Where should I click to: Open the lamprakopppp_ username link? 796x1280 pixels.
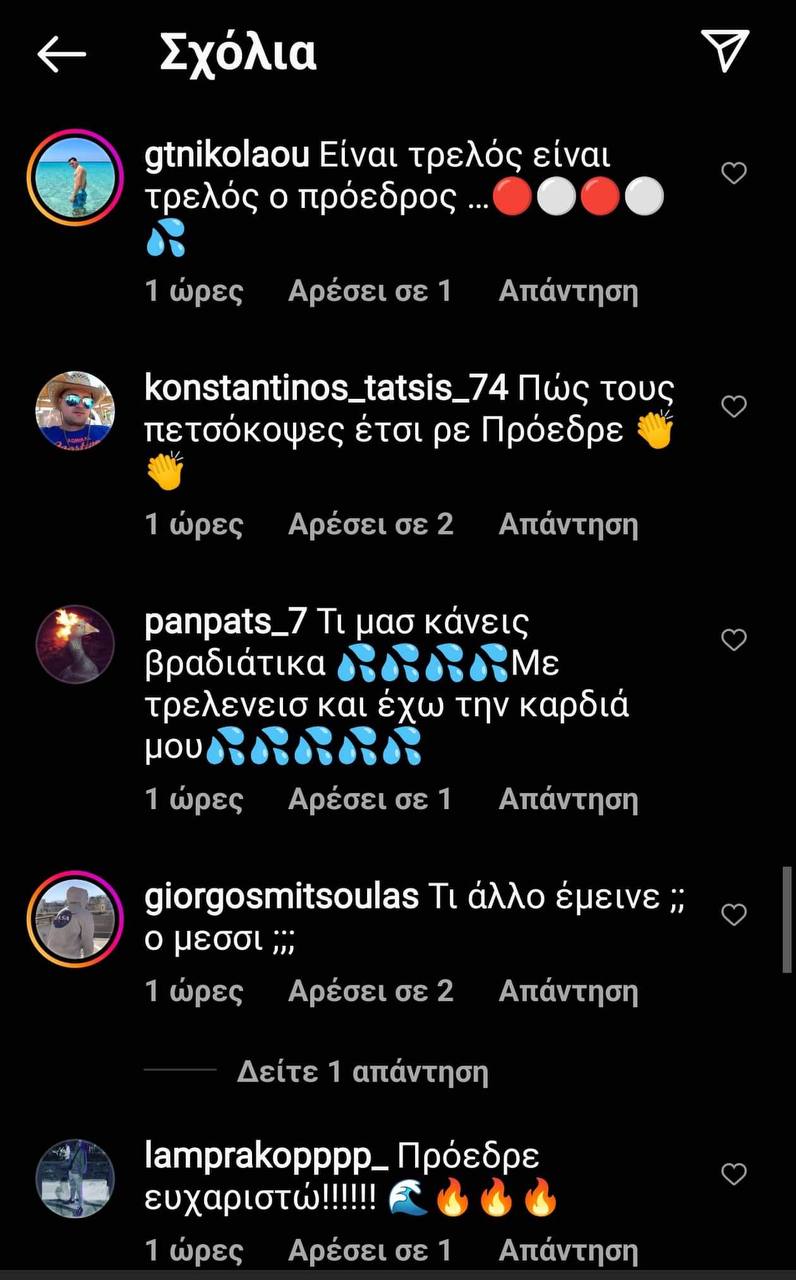click(x=266, y=1157)
